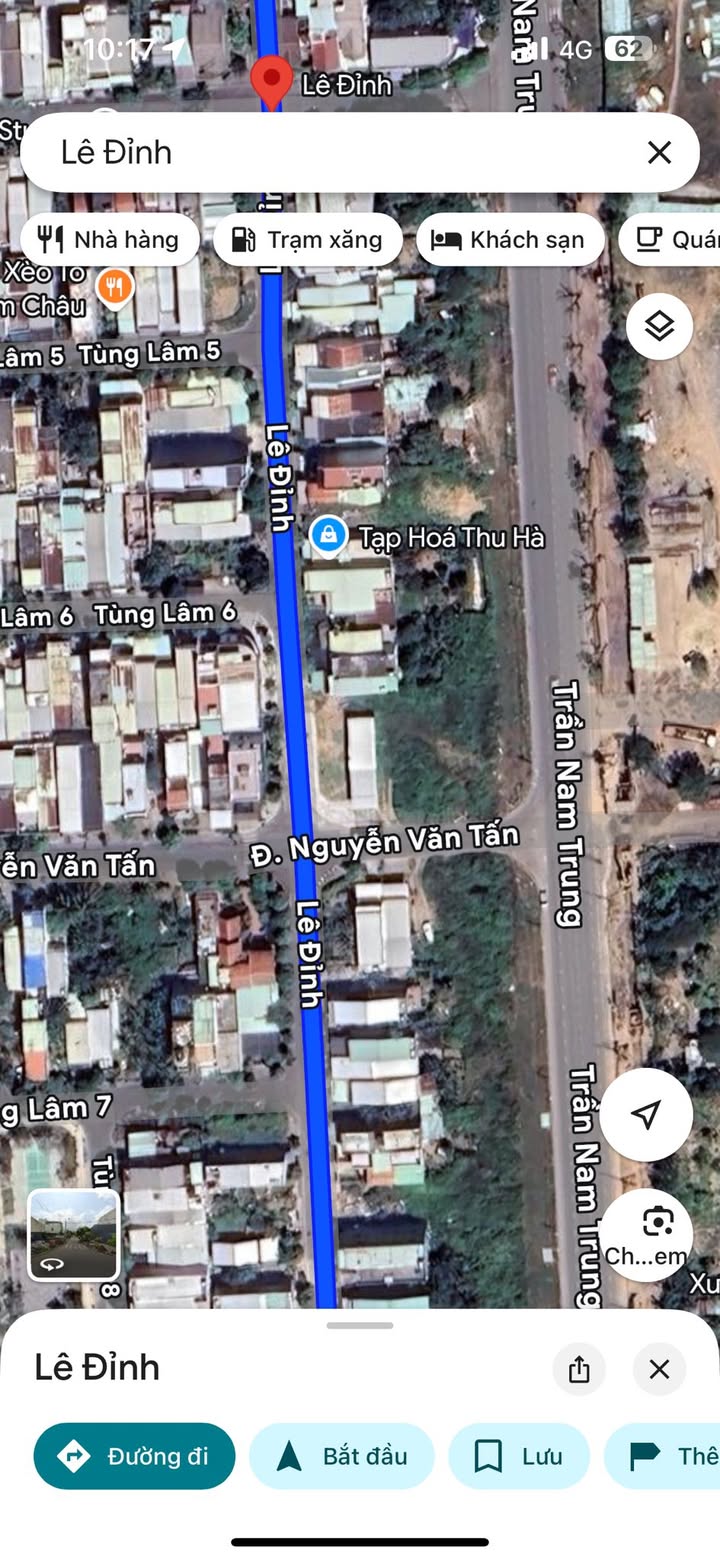Select the Trạm xăng filter chip
The height and width of the screenshot is (1560, 720).
click(x=308, y=240)
